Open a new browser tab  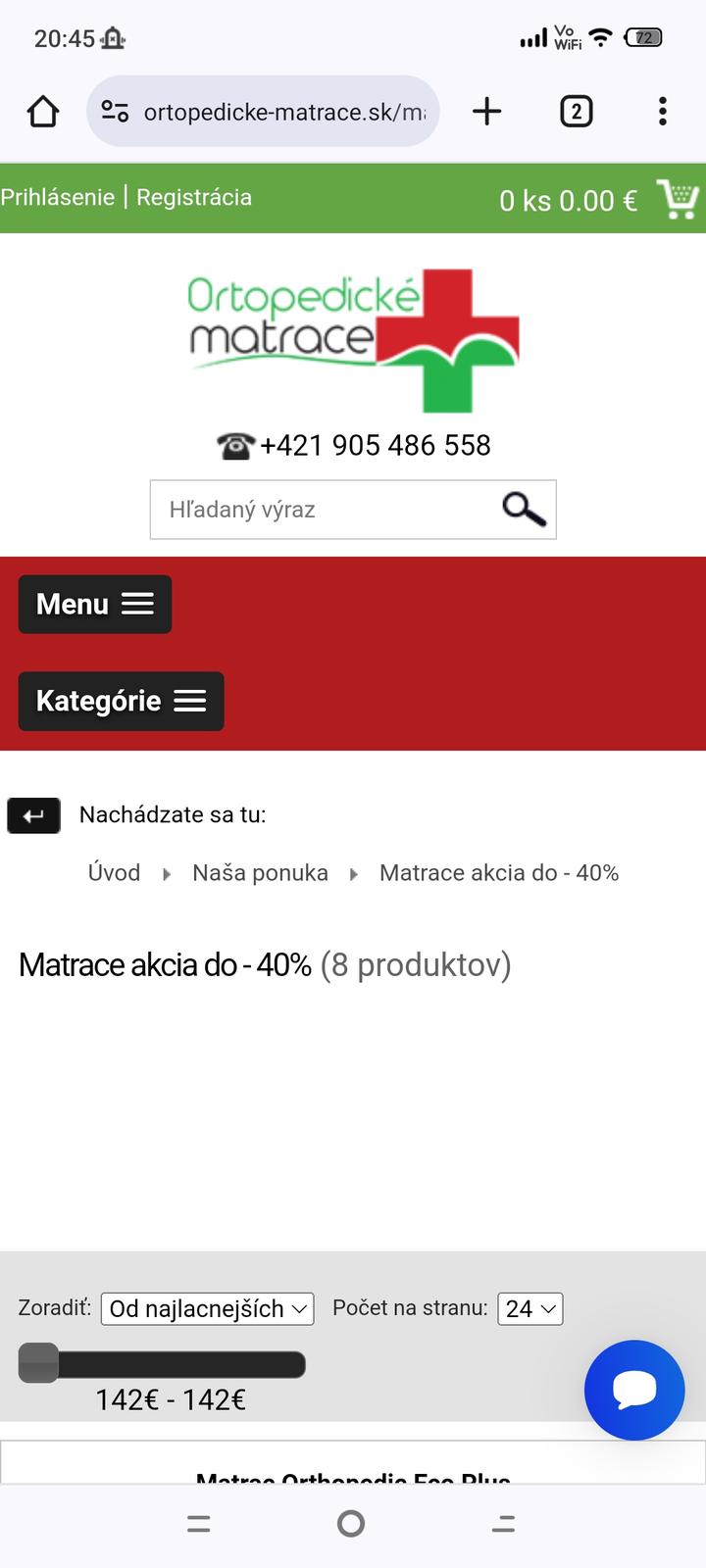(x=486, y=112)
